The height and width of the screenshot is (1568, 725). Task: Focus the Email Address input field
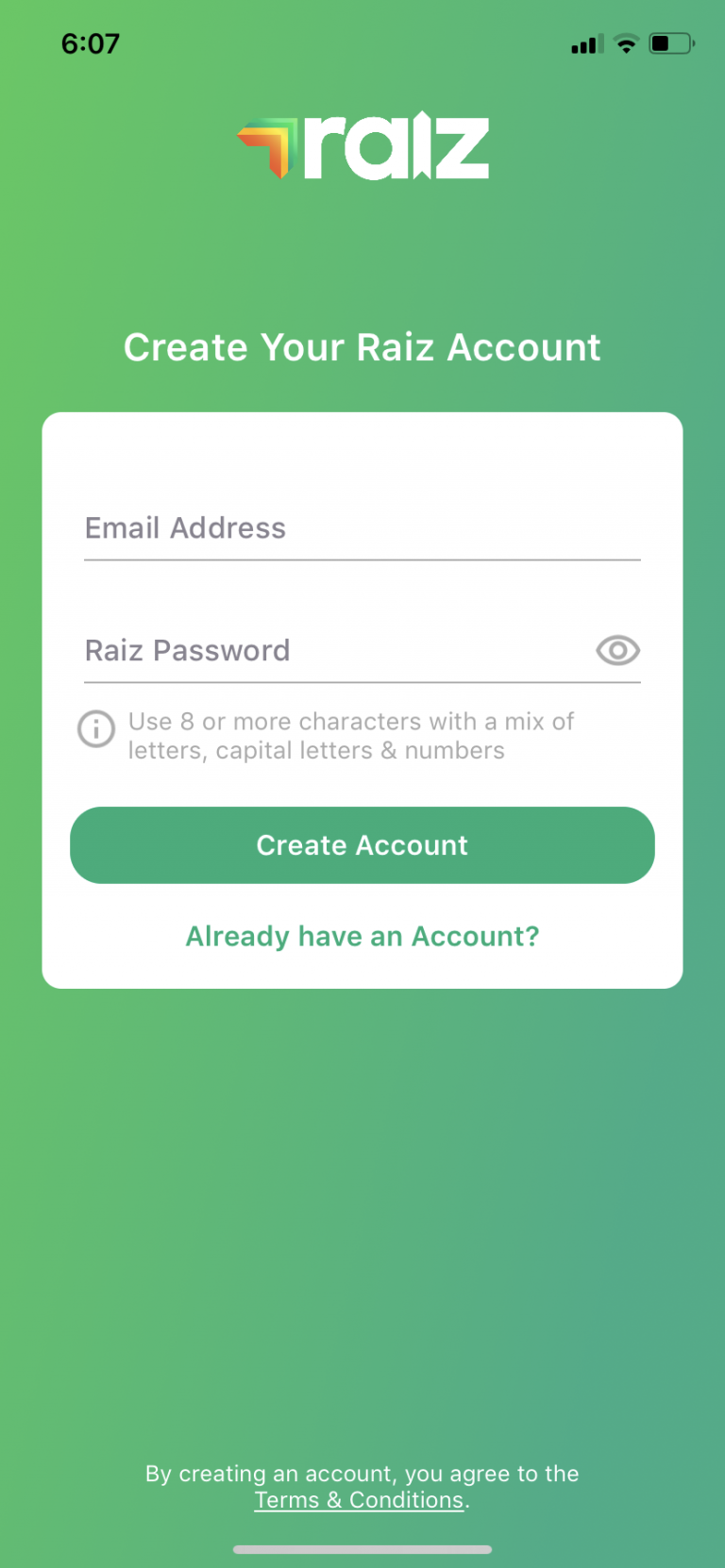pos(362,529)
